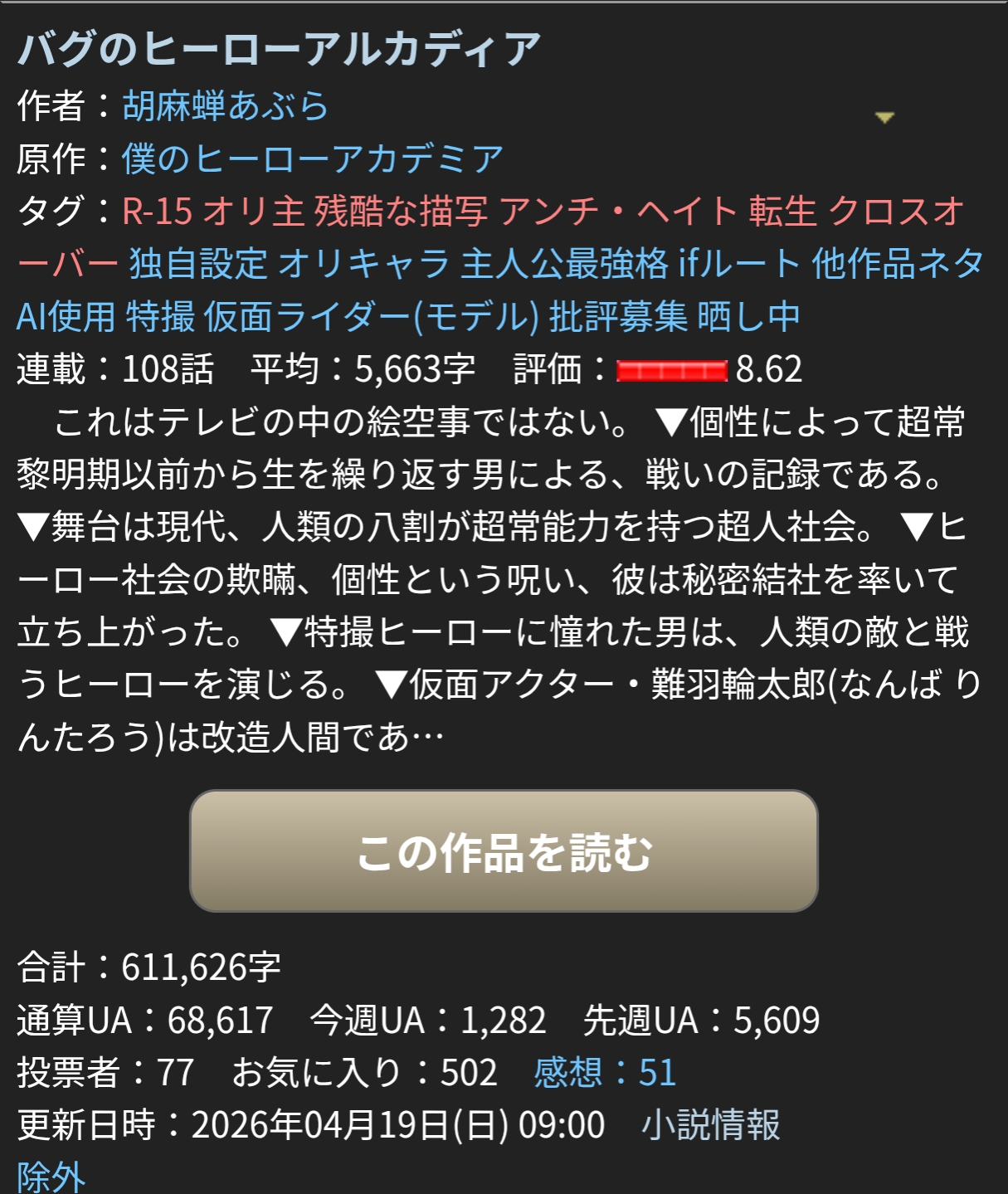Select the 仮面ライダー(モデル) tag
The width and height of the screenshot is (1008, 1194).
click(372, 317)
